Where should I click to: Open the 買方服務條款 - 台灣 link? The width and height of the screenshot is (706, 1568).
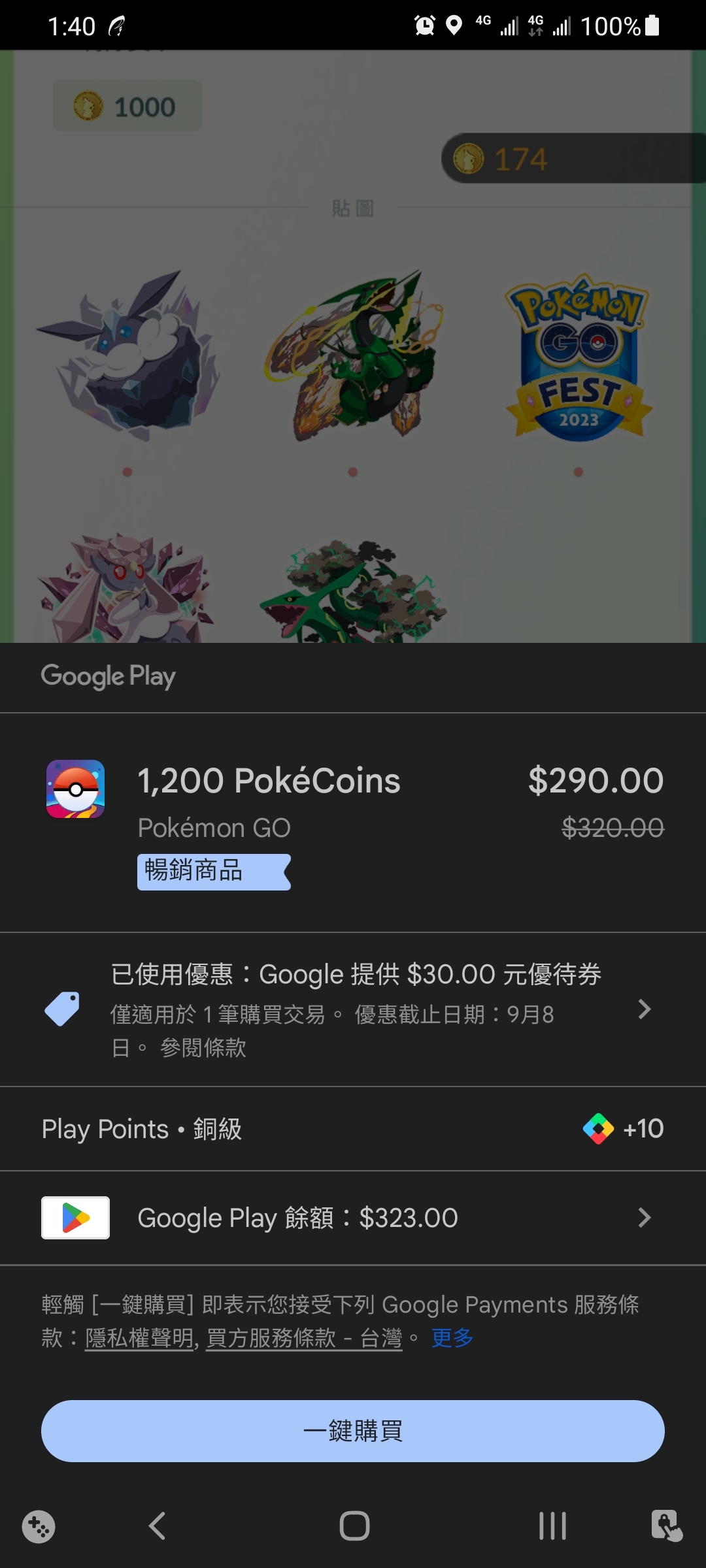304,1338
